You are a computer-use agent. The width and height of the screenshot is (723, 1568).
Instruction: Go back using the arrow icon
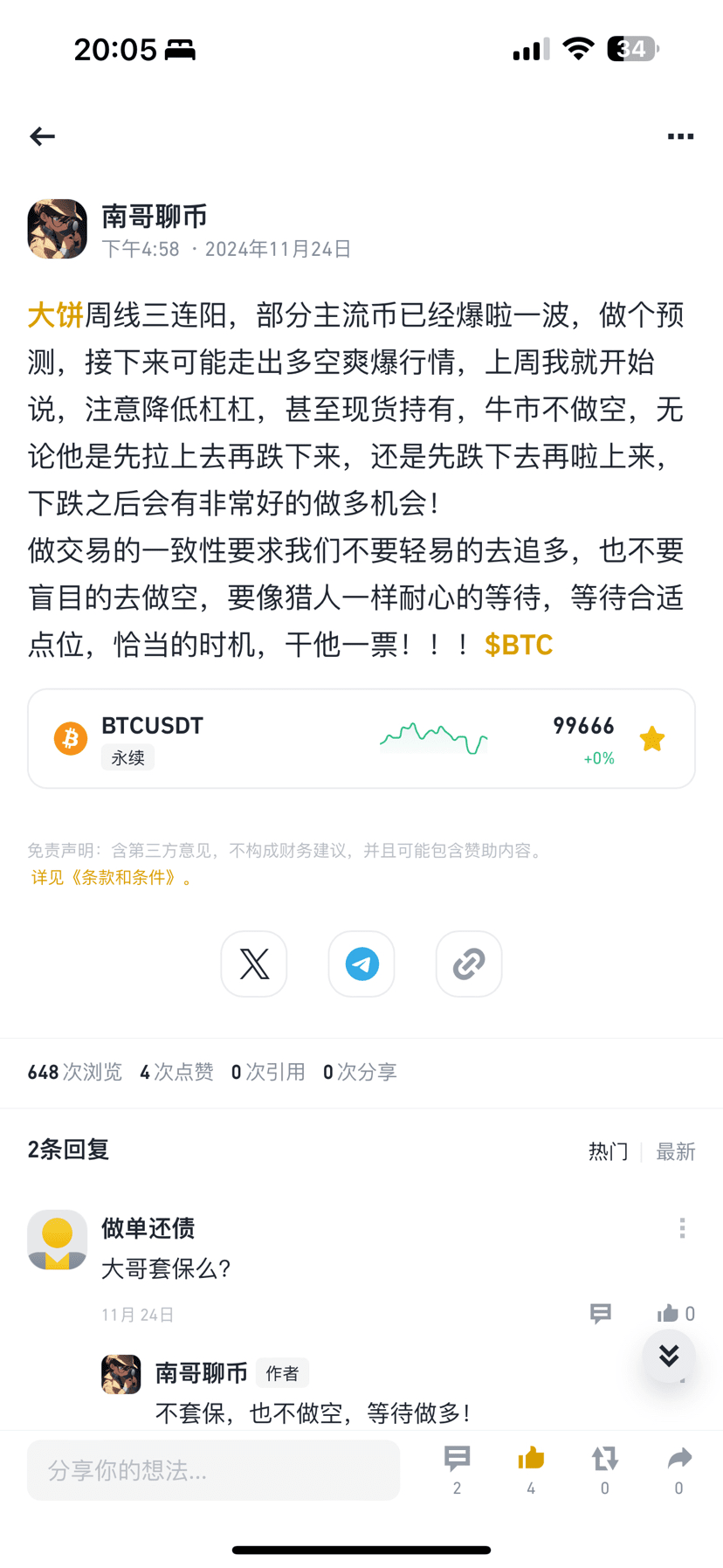click(42, 136)
